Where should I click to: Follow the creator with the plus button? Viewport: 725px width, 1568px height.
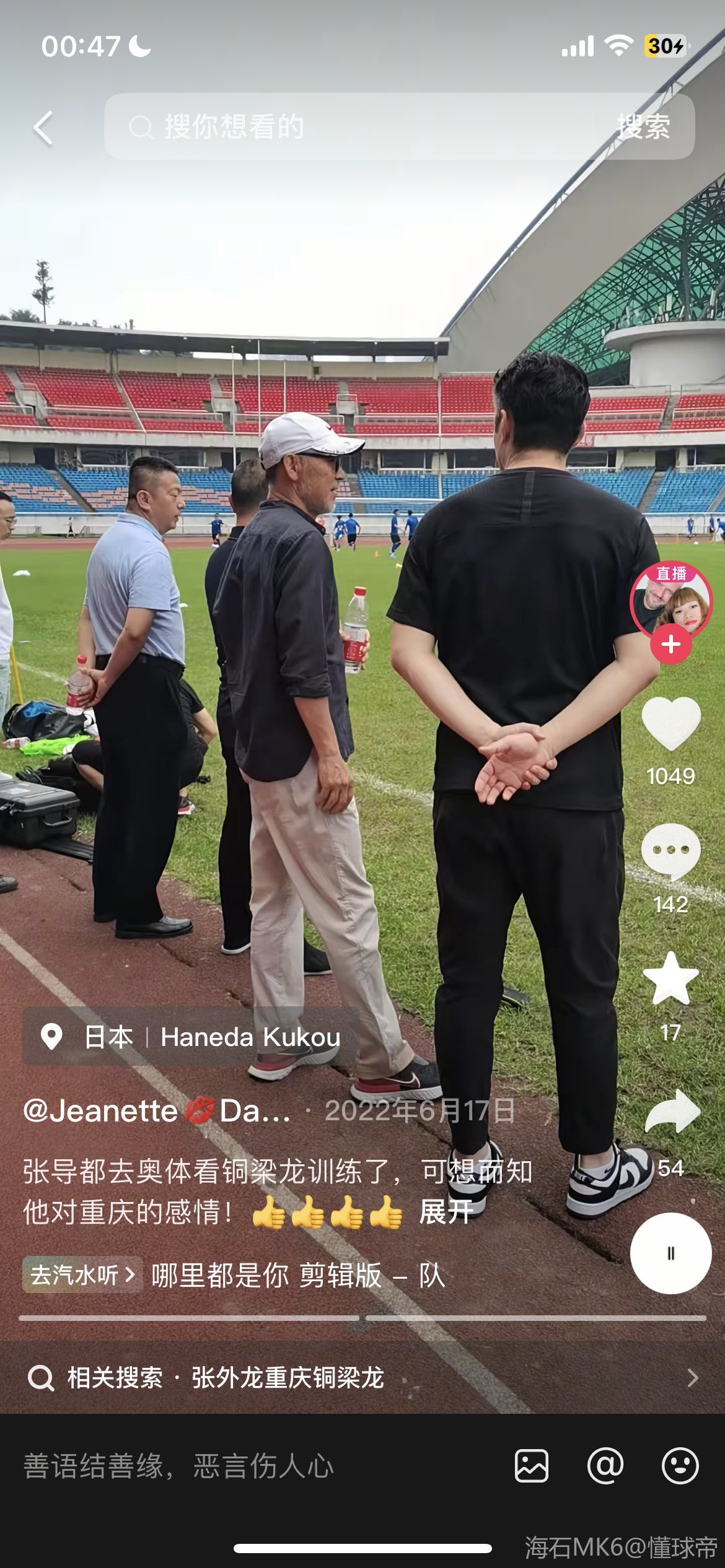(x=671, y=645)
